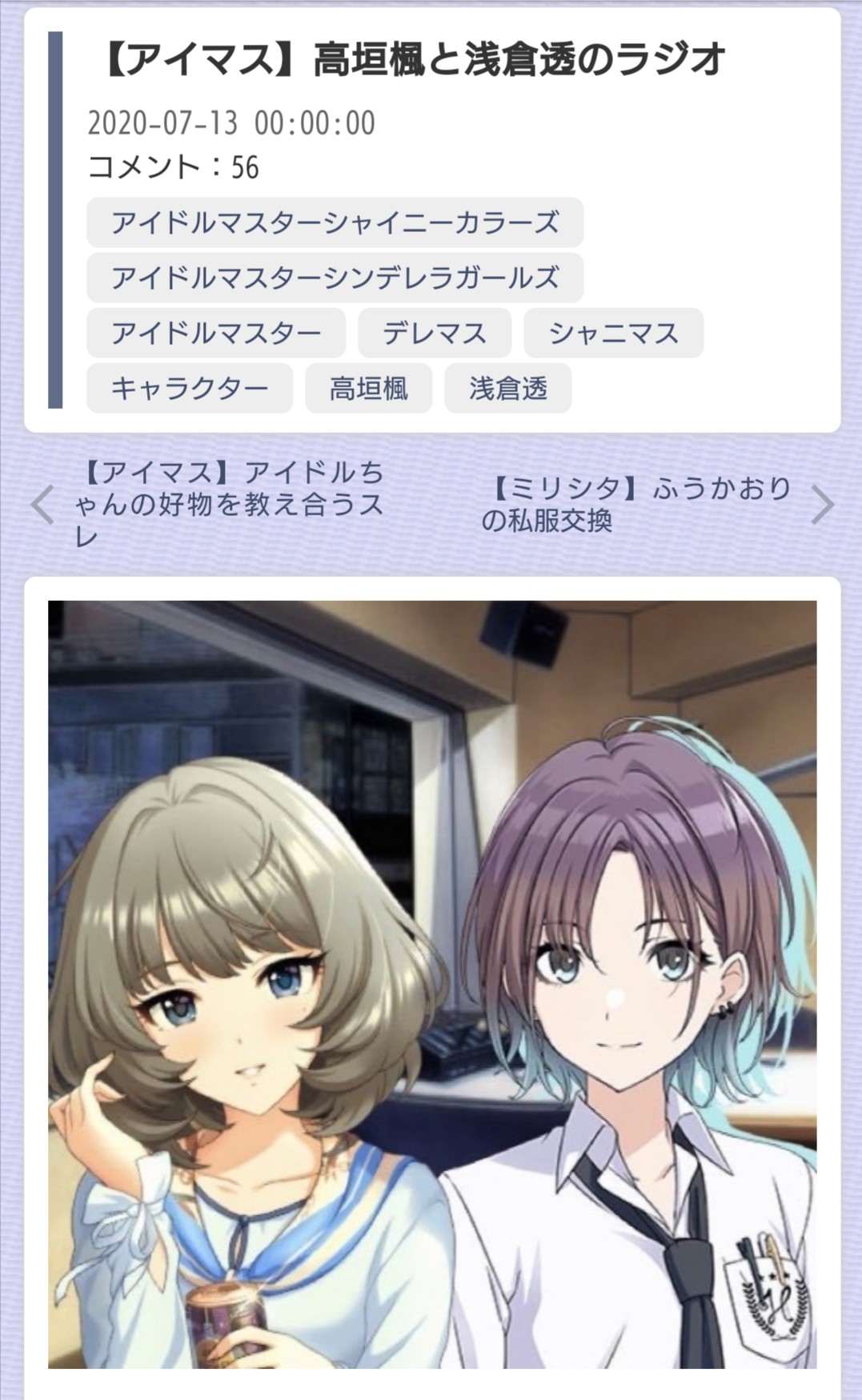862x1400 pixels.
Task: Open the アイドルマスターシャイニーカラーズ tag
Action: coord(335,222)
